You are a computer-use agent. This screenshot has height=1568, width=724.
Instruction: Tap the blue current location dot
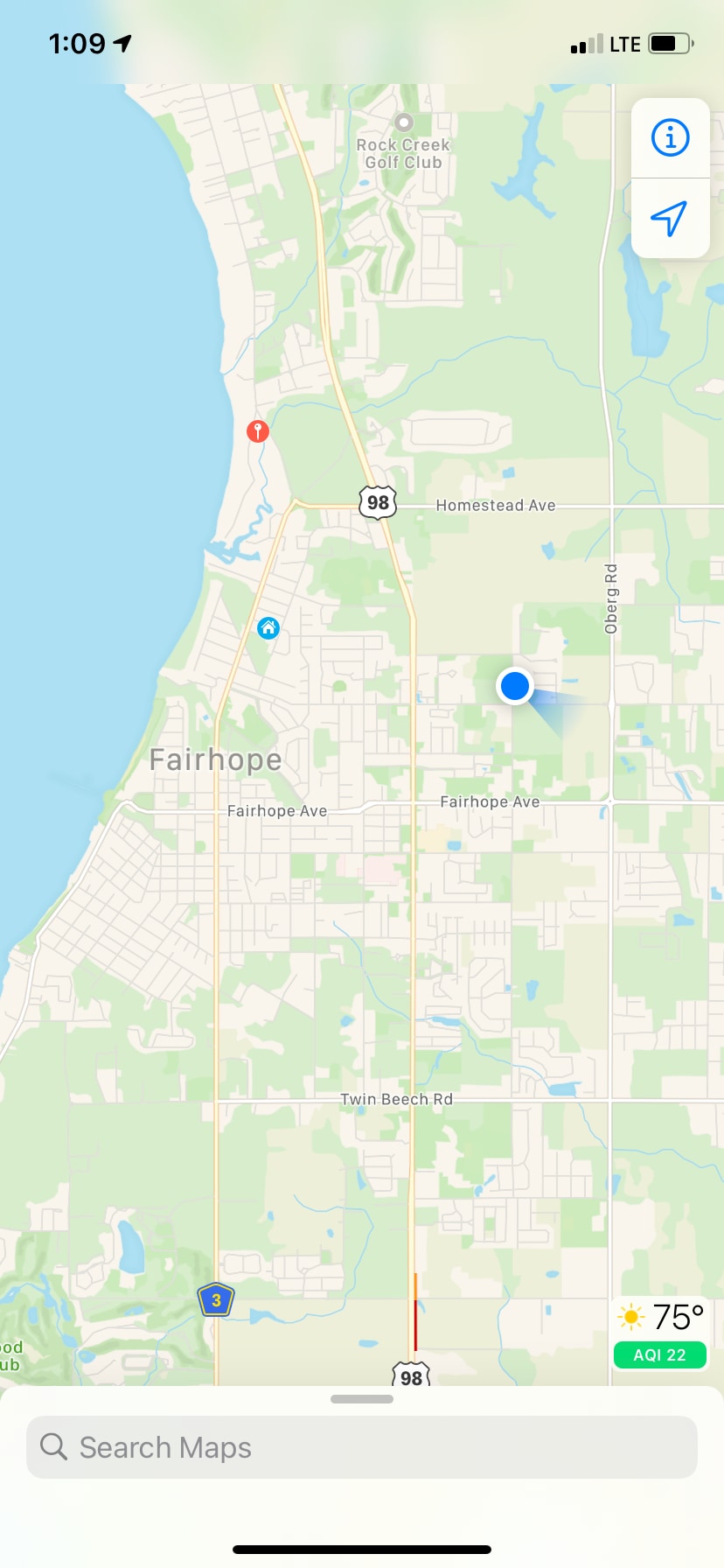(x=515, y=685)
